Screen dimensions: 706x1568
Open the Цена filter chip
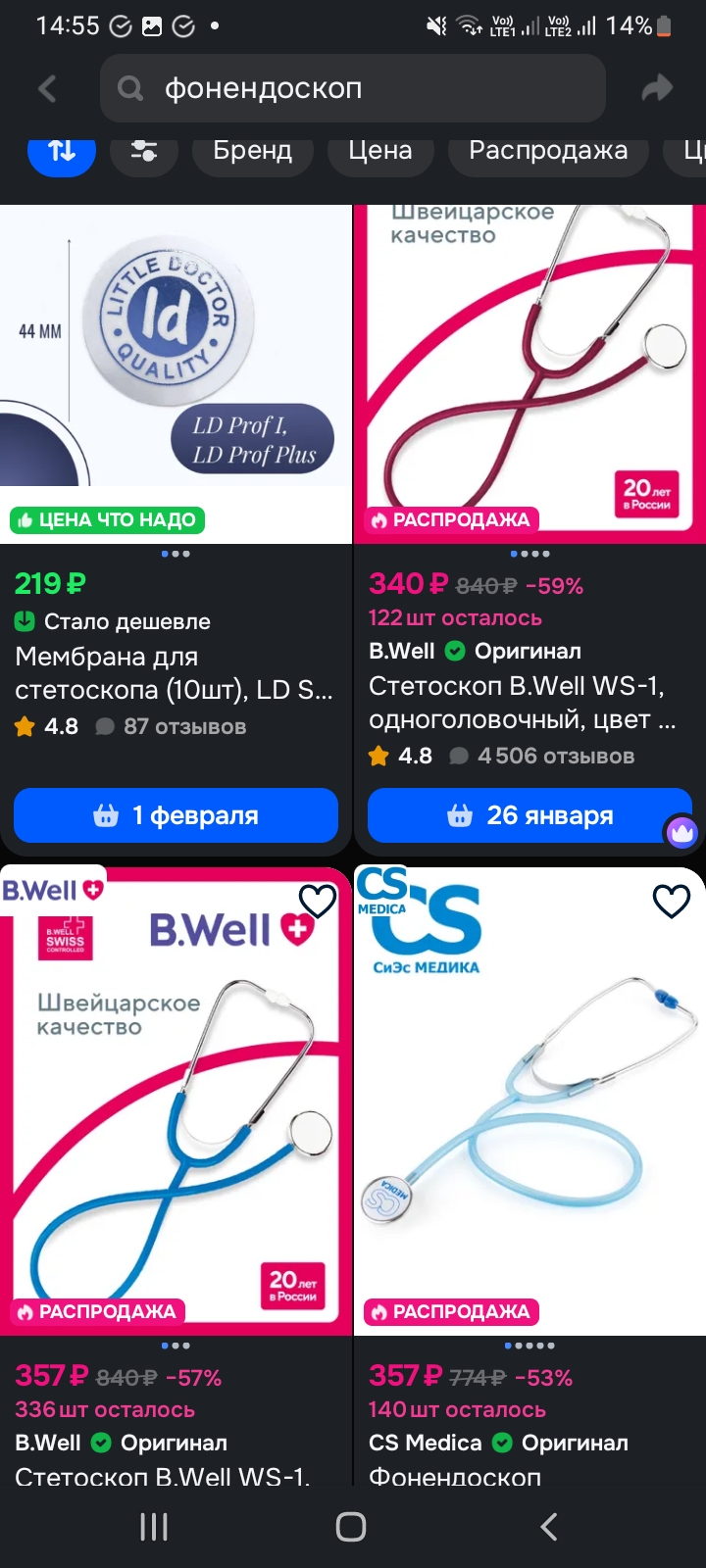pos(380,152)
